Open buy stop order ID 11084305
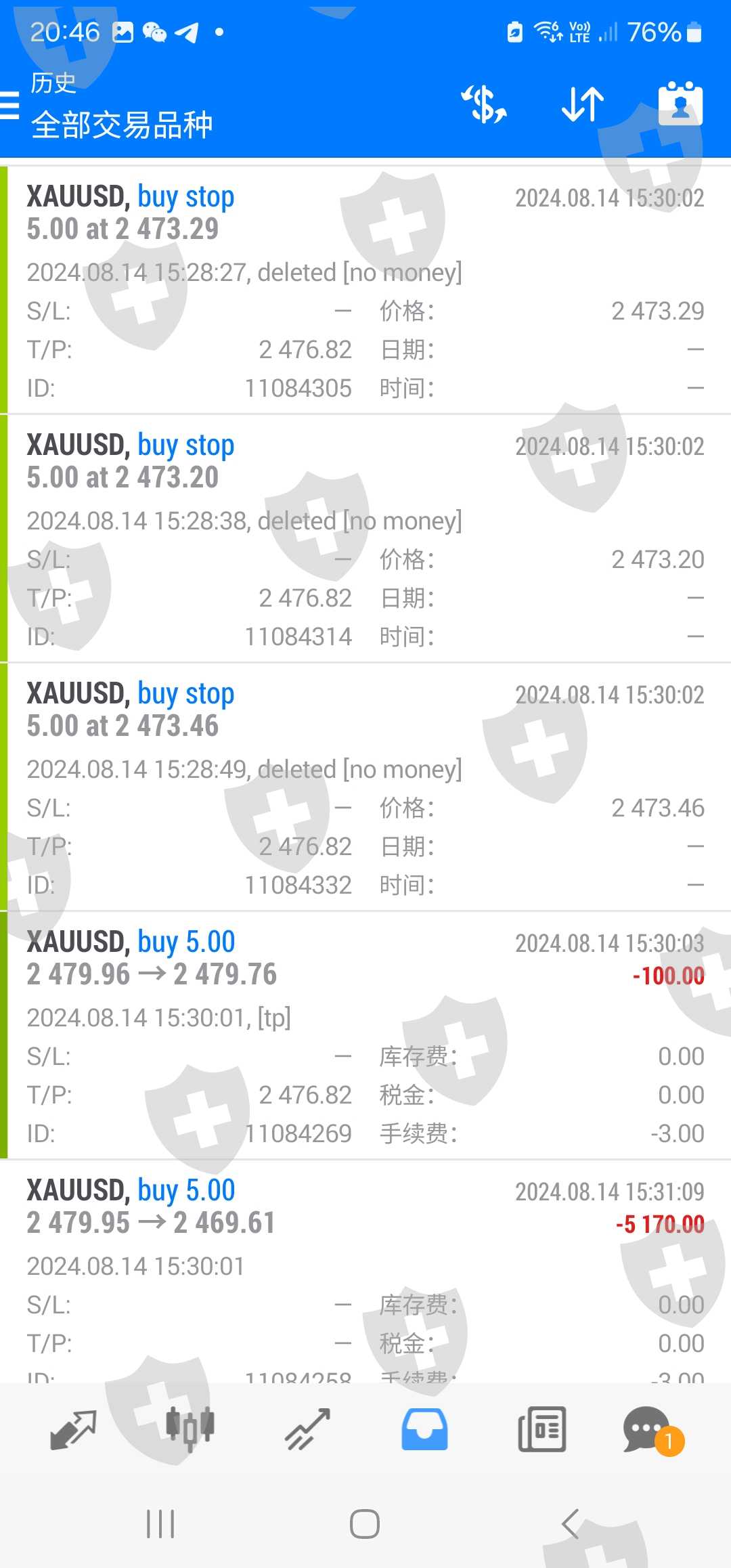Viewport: 731px width, 1568px height. click(x=365, y=290)
